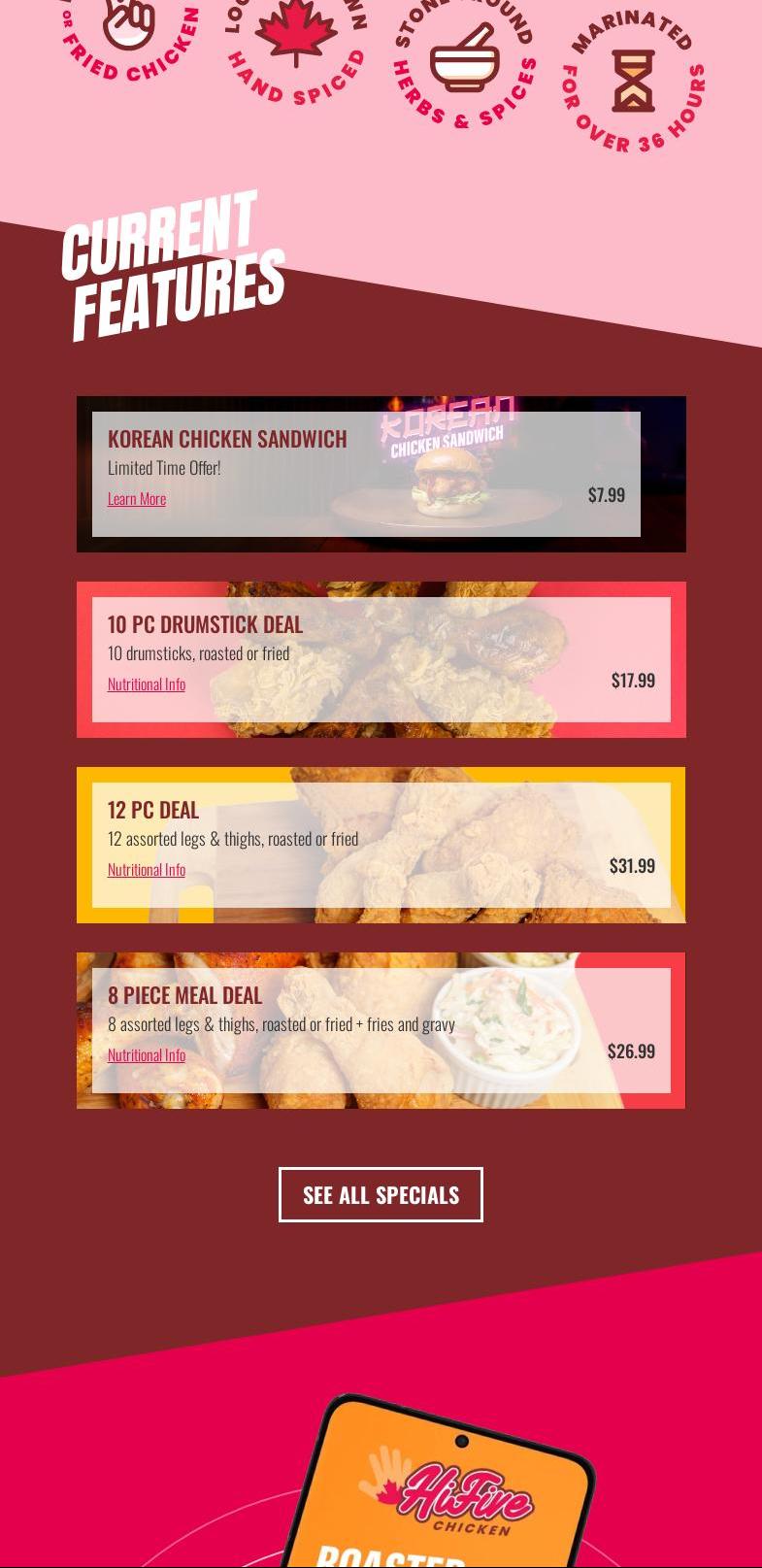This screenshot has height=1568, width=762.
Task: Tap the See All Specials button
Action: point(381,1195)
